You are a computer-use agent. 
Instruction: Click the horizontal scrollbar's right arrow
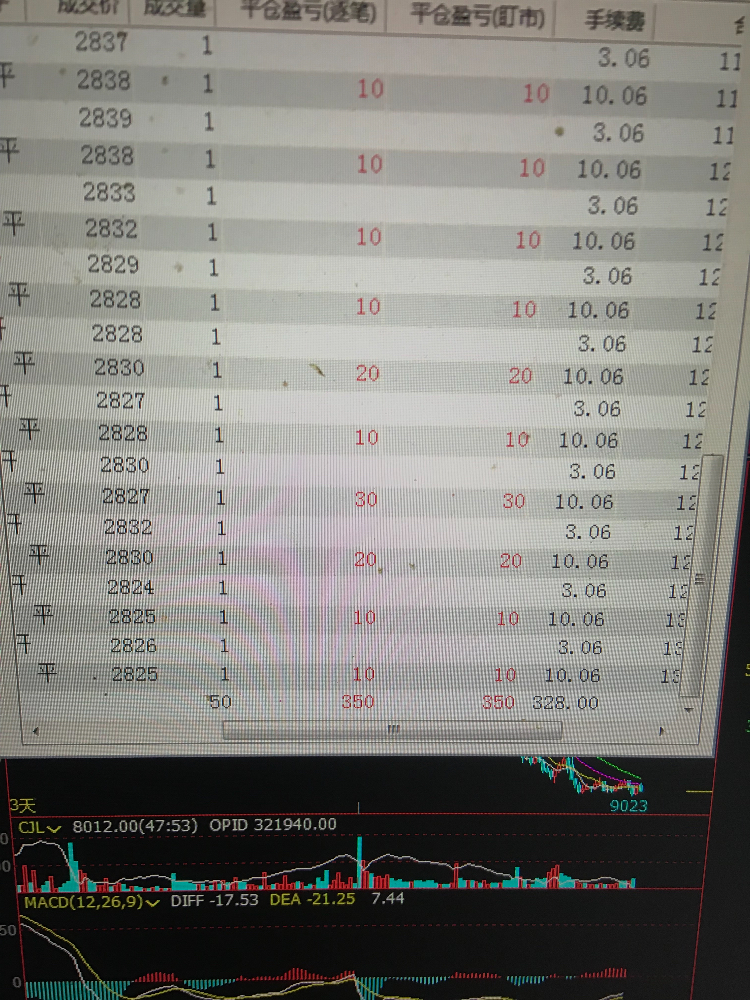(x=662, y=731)
